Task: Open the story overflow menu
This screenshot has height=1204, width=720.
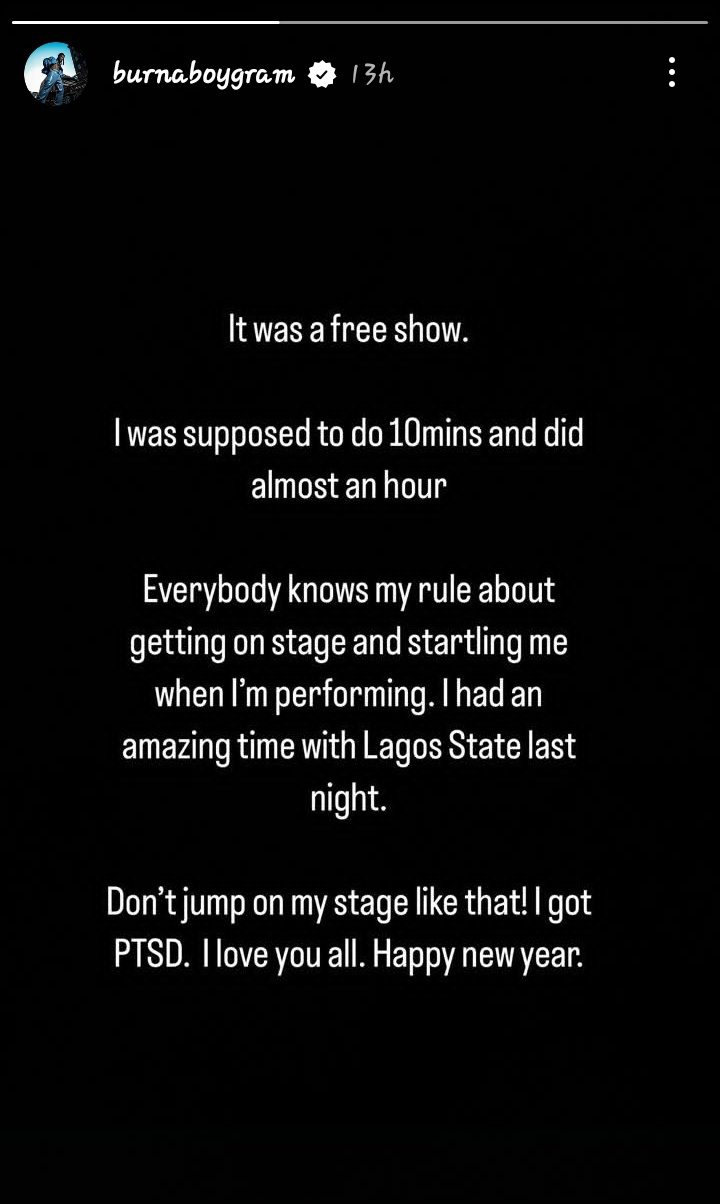Action: (671, 73)
